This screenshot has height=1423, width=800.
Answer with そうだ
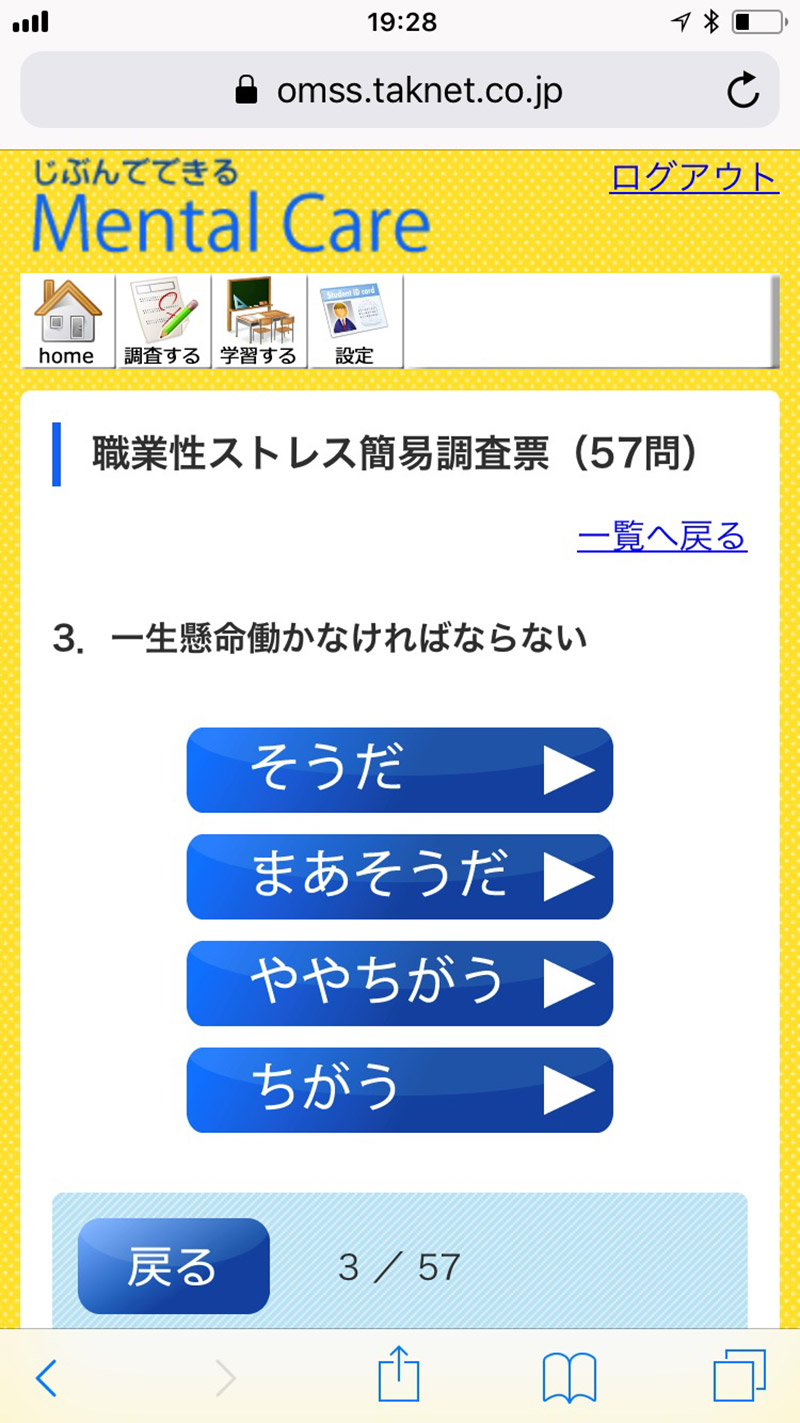click(399, 770)
